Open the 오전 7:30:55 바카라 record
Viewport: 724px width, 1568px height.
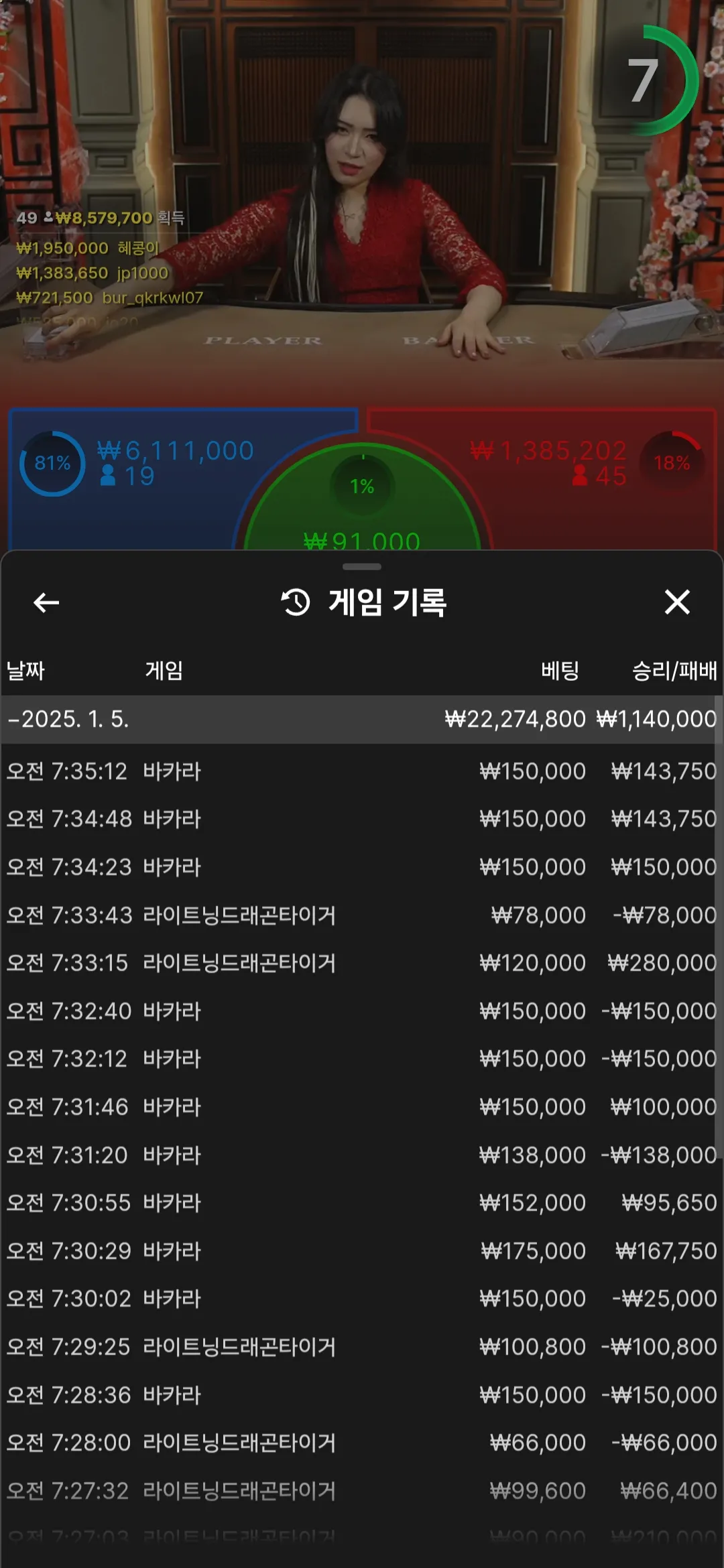361,1203
